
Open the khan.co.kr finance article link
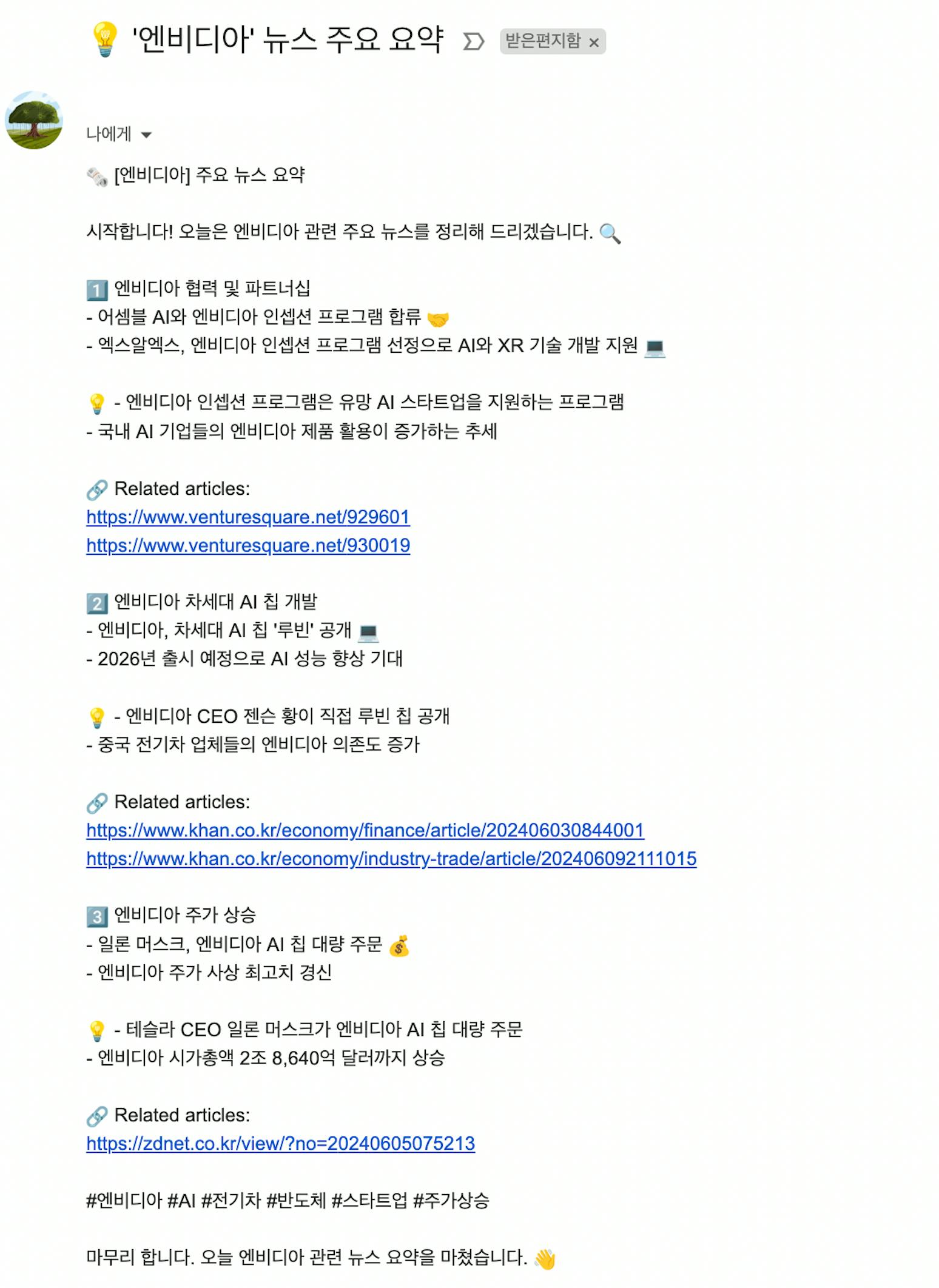365,830
